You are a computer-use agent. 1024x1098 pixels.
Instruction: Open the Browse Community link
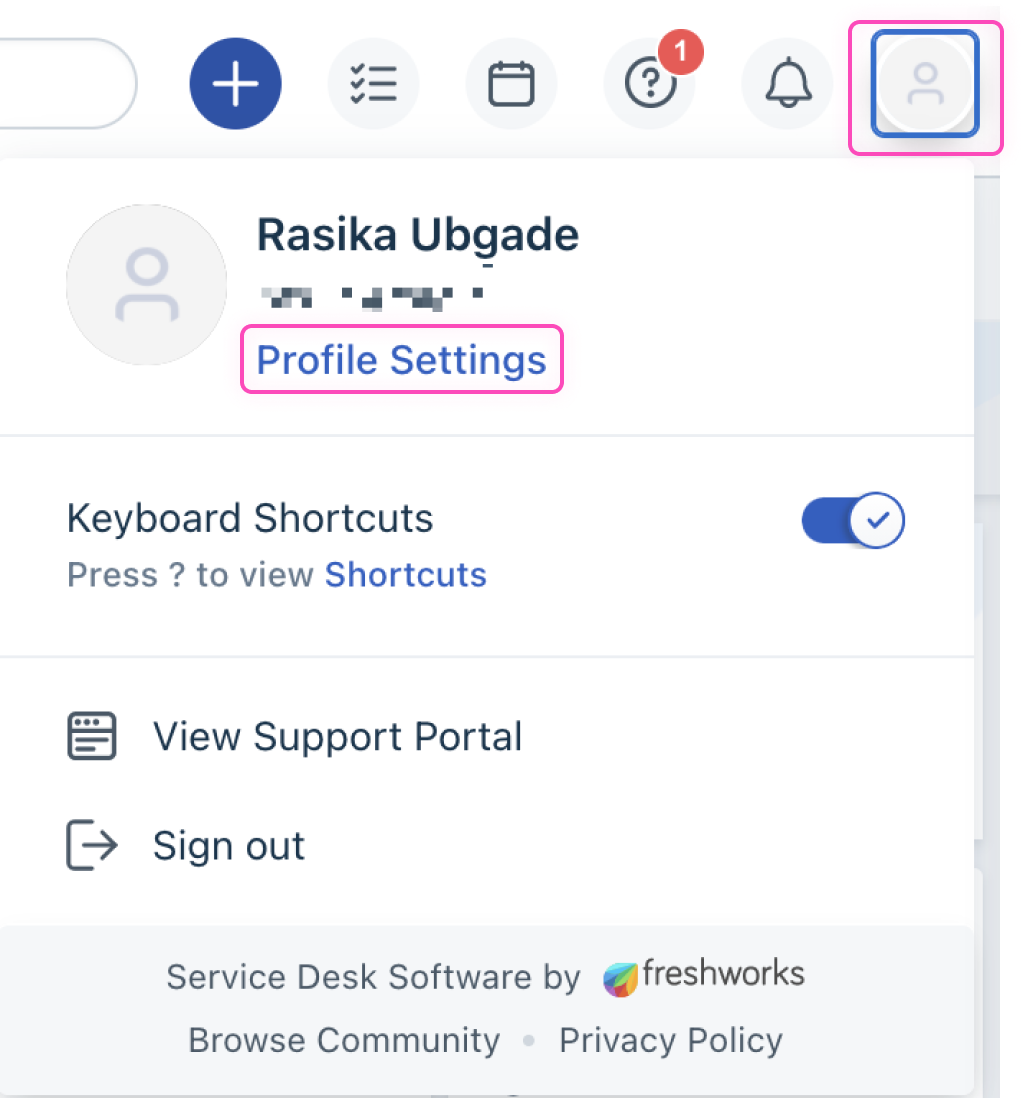point(344,1040)
